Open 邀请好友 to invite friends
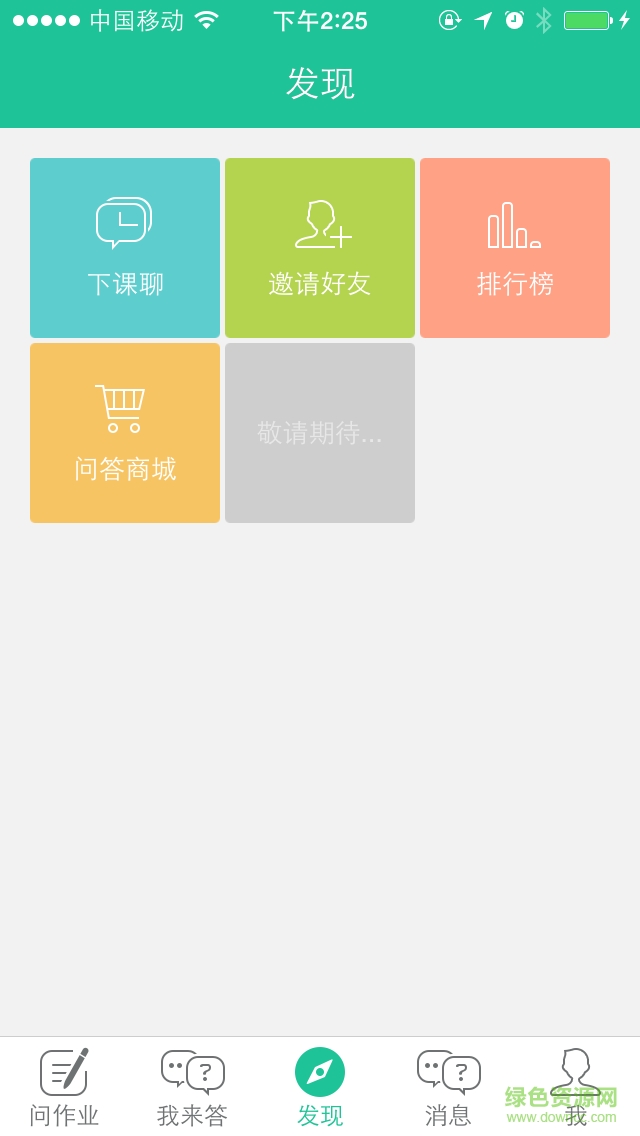 (x=320, y=248)
